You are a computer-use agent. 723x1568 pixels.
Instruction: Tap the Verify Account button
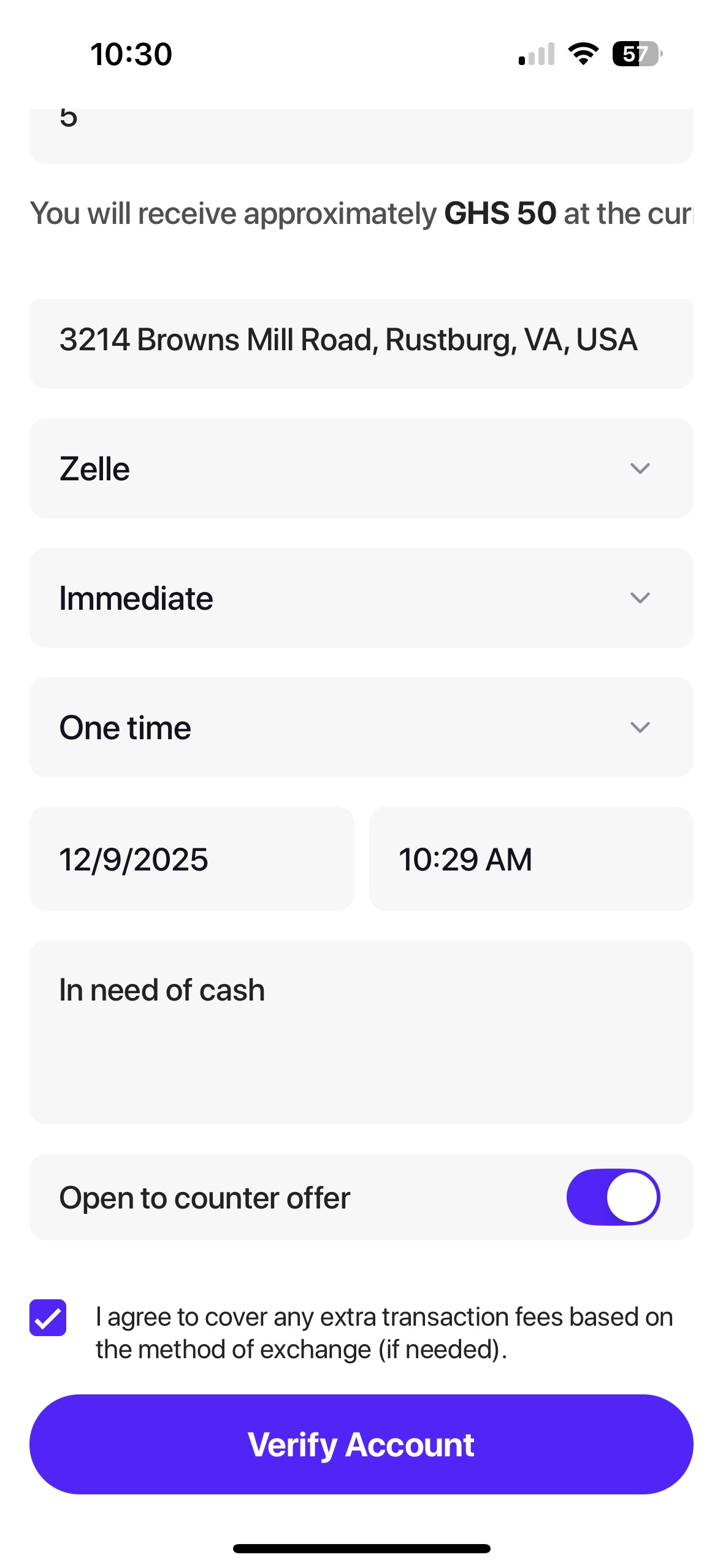pyautogui.click(x=361, y=1443)
